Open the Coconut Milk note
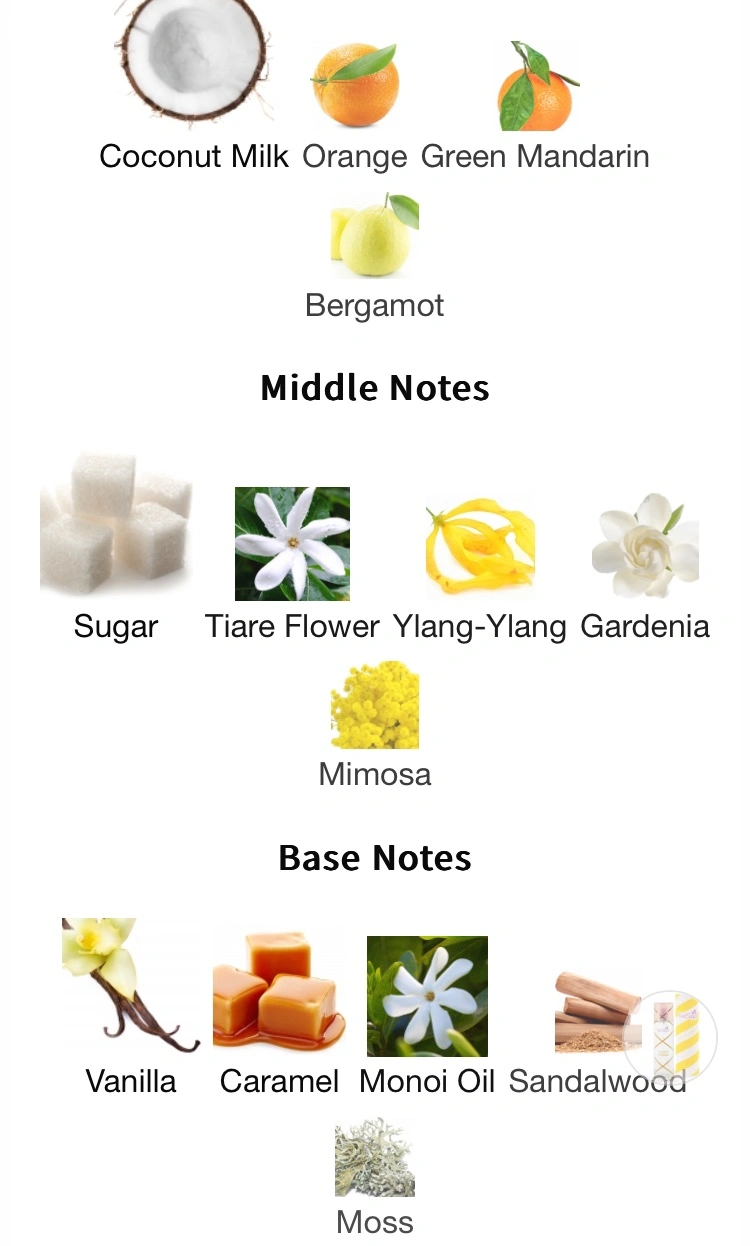This screenshot has width=750, height=1246. tap(194, 85)
